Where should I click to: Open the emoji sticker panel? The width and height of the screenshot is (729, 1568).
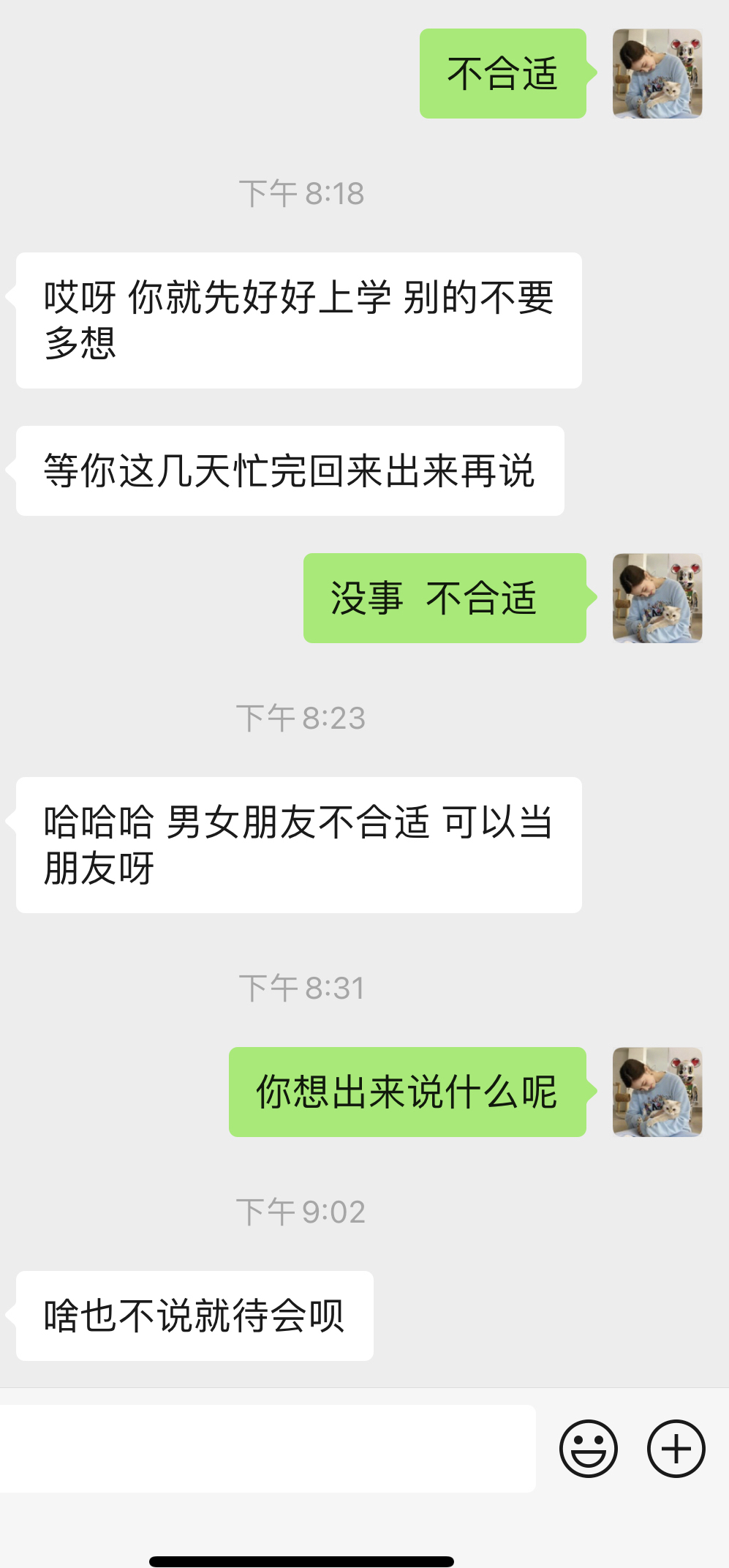[x=588, y=1448]
